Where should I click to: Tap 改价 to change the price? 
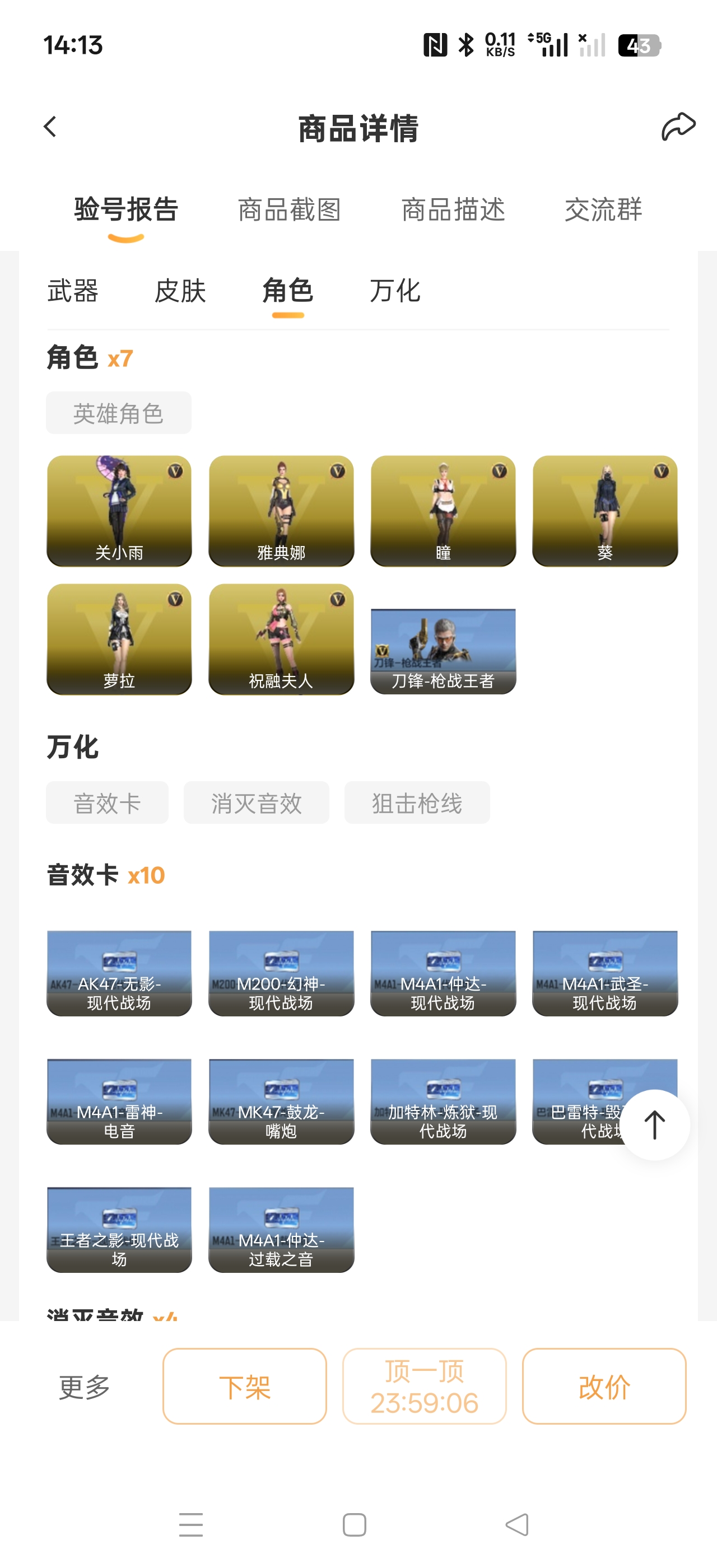click(x=604, y=1387)
